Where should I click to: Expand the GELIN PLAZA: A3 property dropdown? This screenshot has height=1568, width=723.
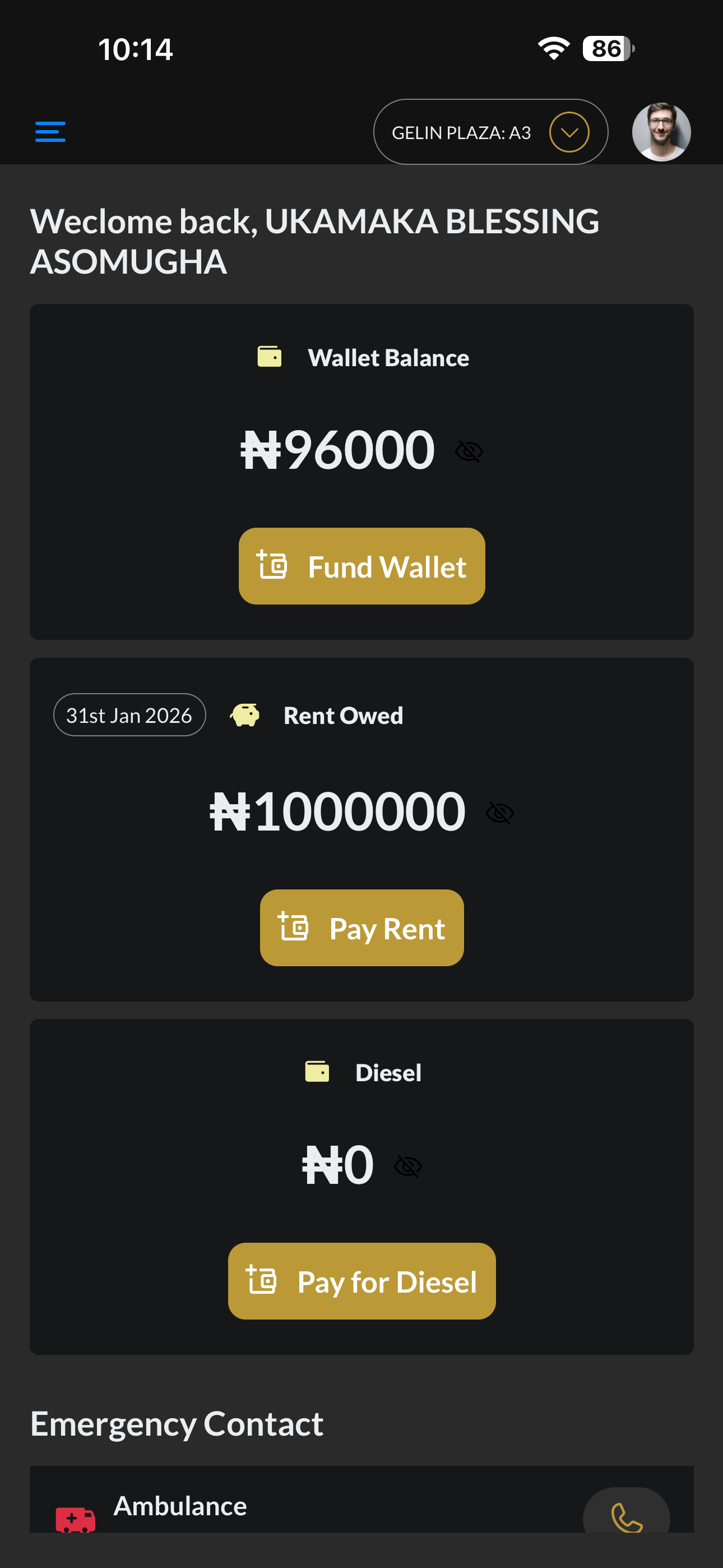[569, 132]
